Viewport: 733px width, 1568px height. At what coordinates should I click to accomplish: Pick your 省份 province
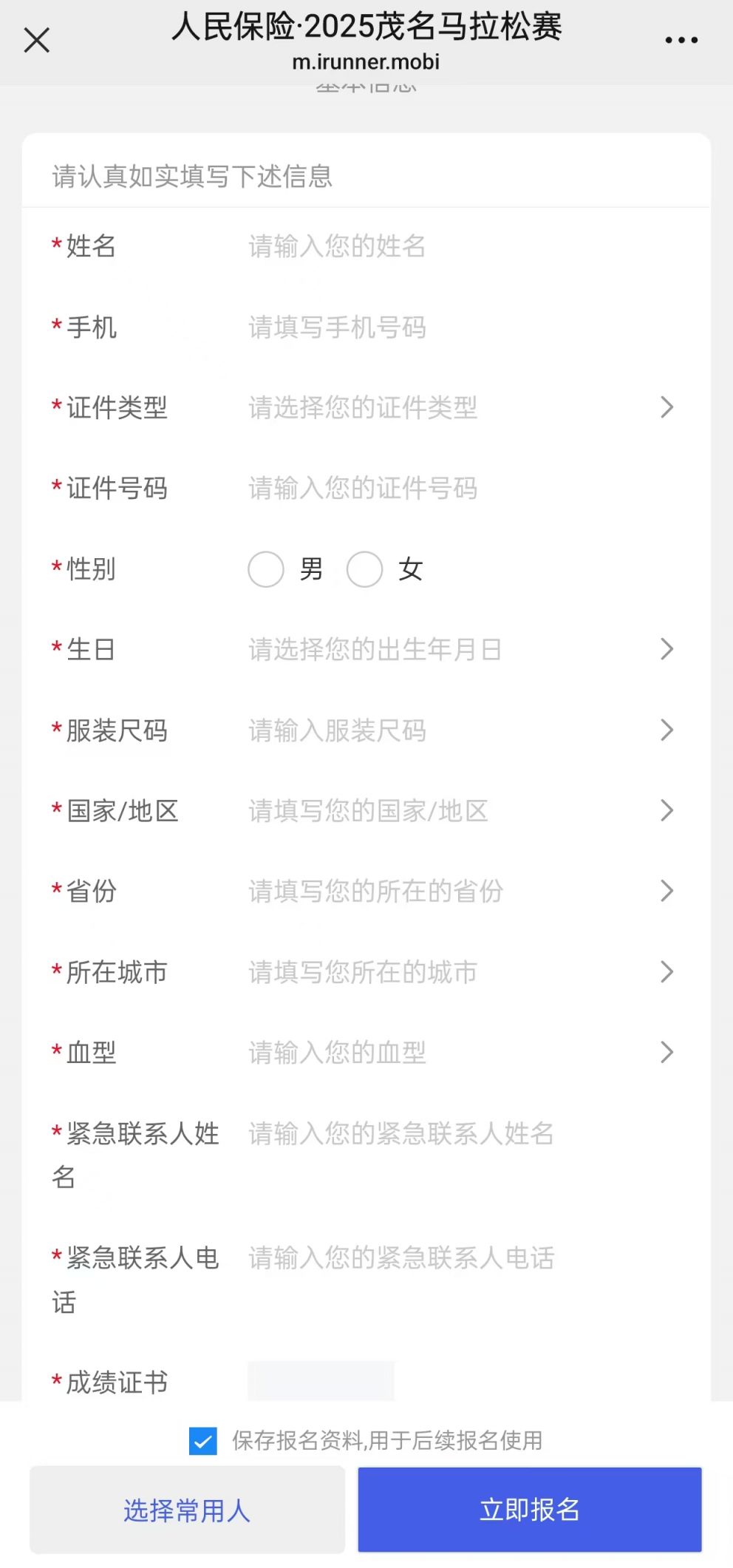[x=458, y=891]
